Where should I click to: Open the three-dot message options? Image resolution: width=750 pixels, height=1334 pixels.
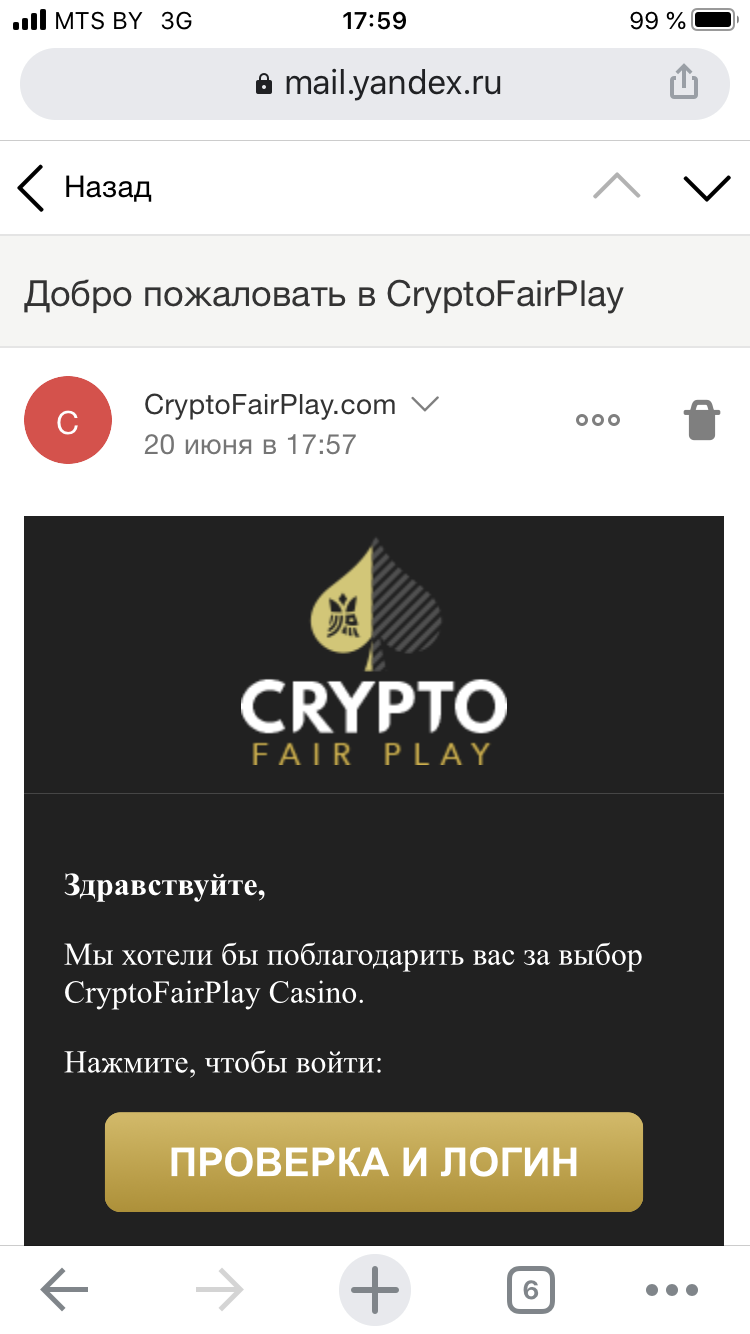pos(598,420)
